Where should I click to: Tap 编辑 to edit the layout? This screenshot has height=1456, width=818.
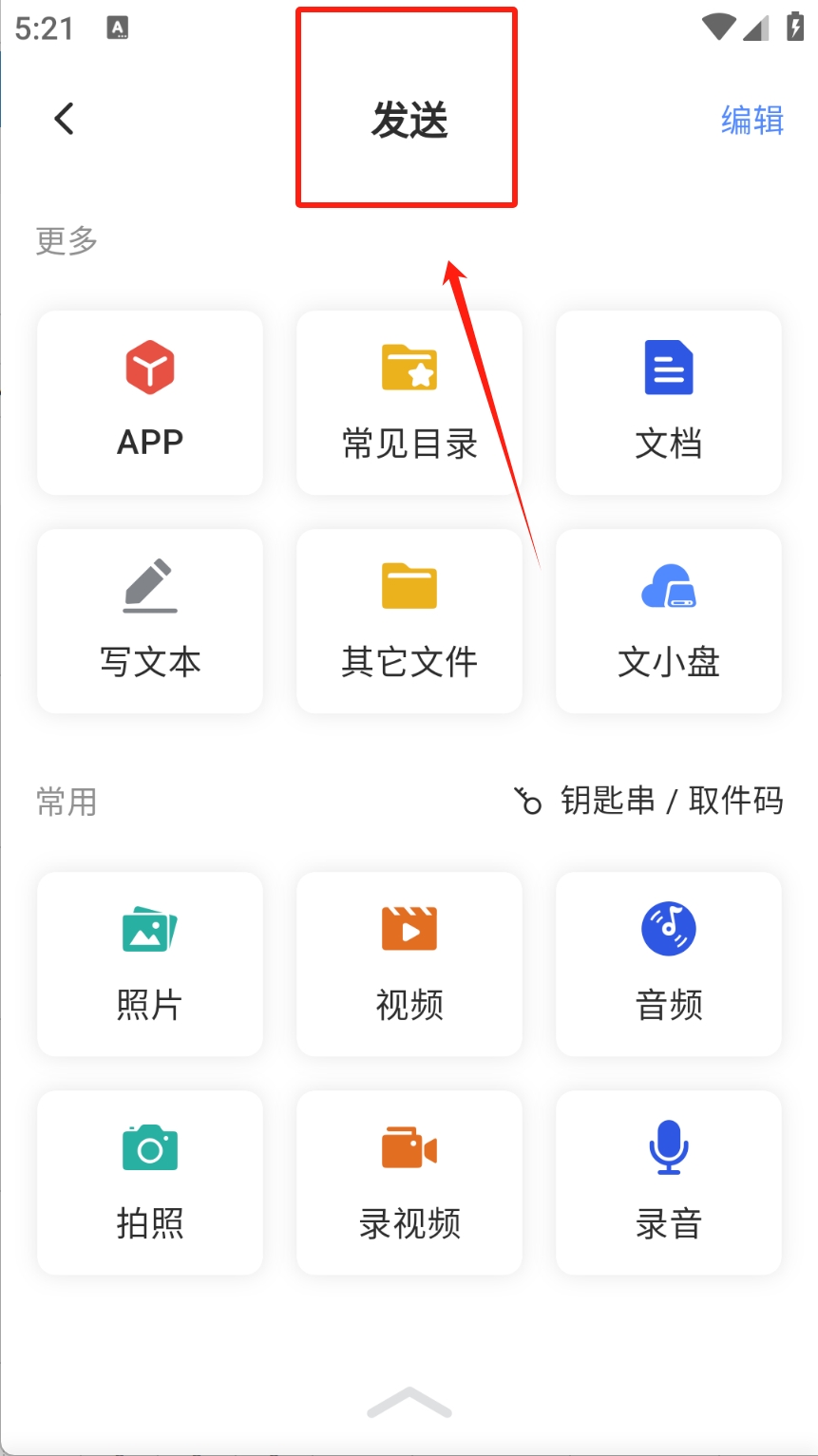click(751, 121)
